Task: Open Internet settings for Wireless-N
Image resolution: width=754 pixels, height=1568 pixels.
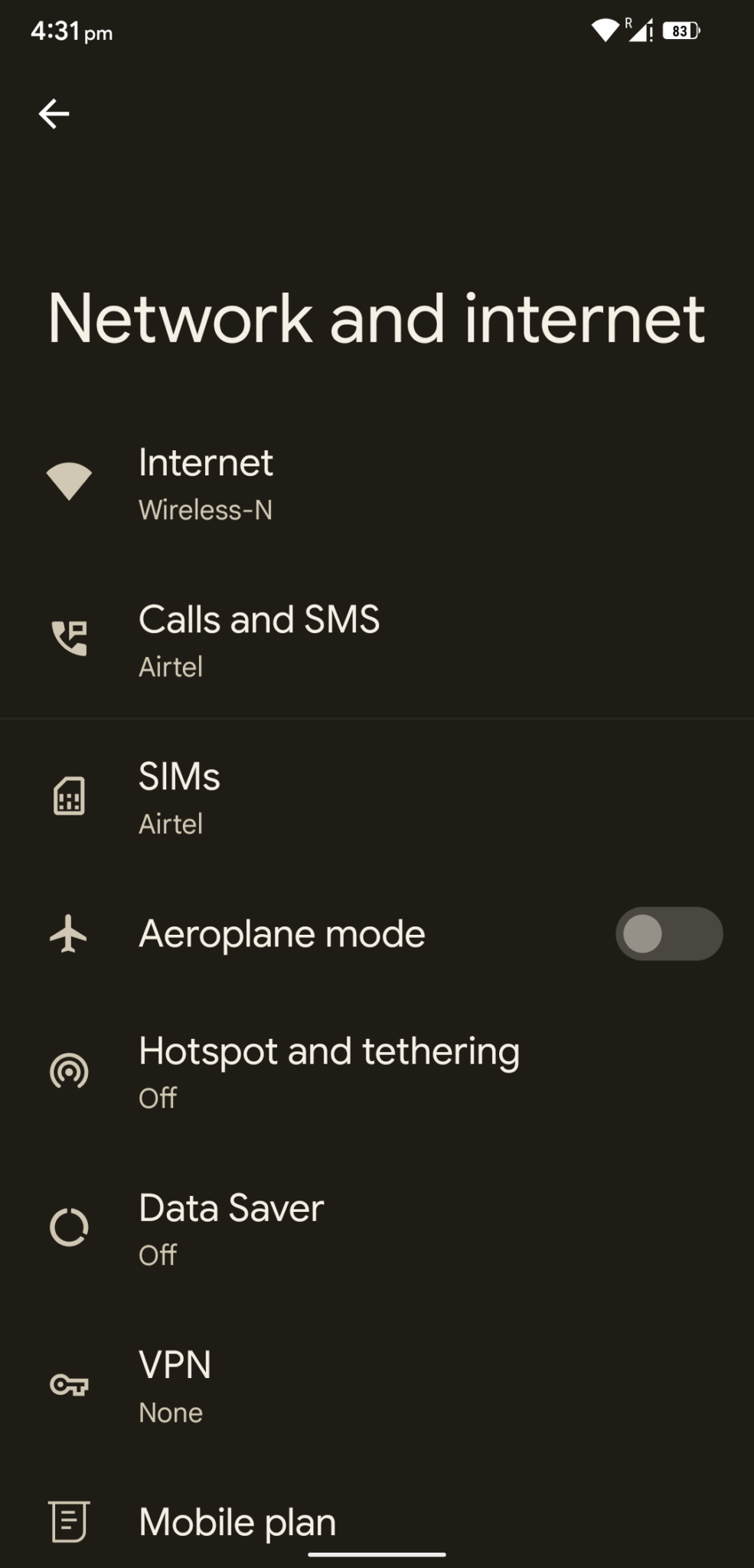Action: [205, 484]
